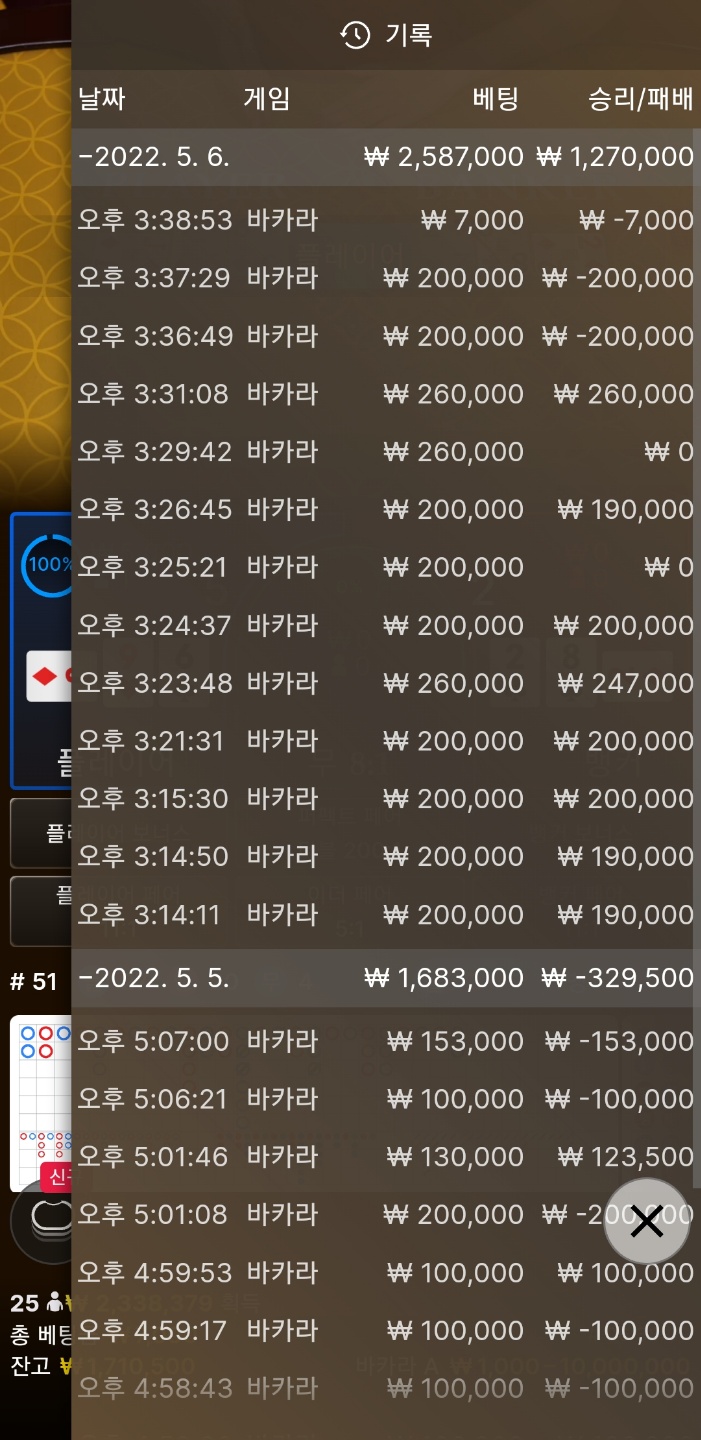Open the 오후 3:23:48 baccarat record
This screenshot has width=701, height=1440.
click(x=386, y=684)
